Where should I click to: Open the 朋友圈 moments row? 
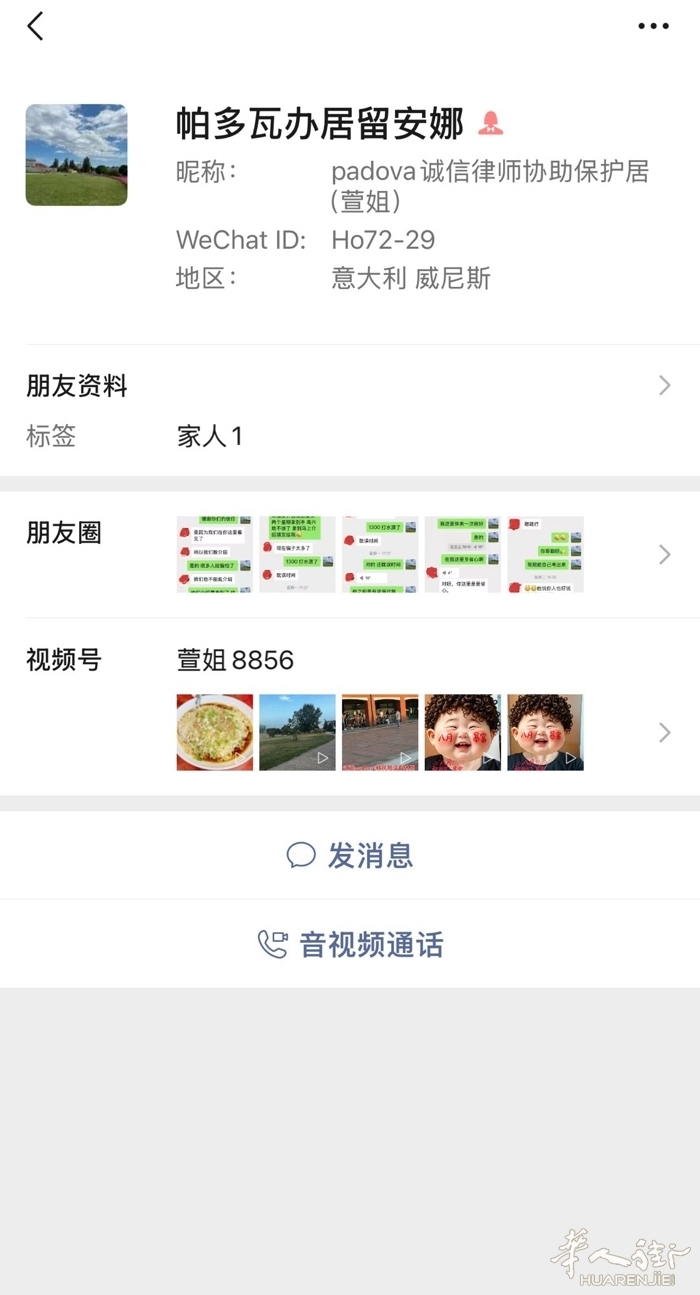[350, 554]
